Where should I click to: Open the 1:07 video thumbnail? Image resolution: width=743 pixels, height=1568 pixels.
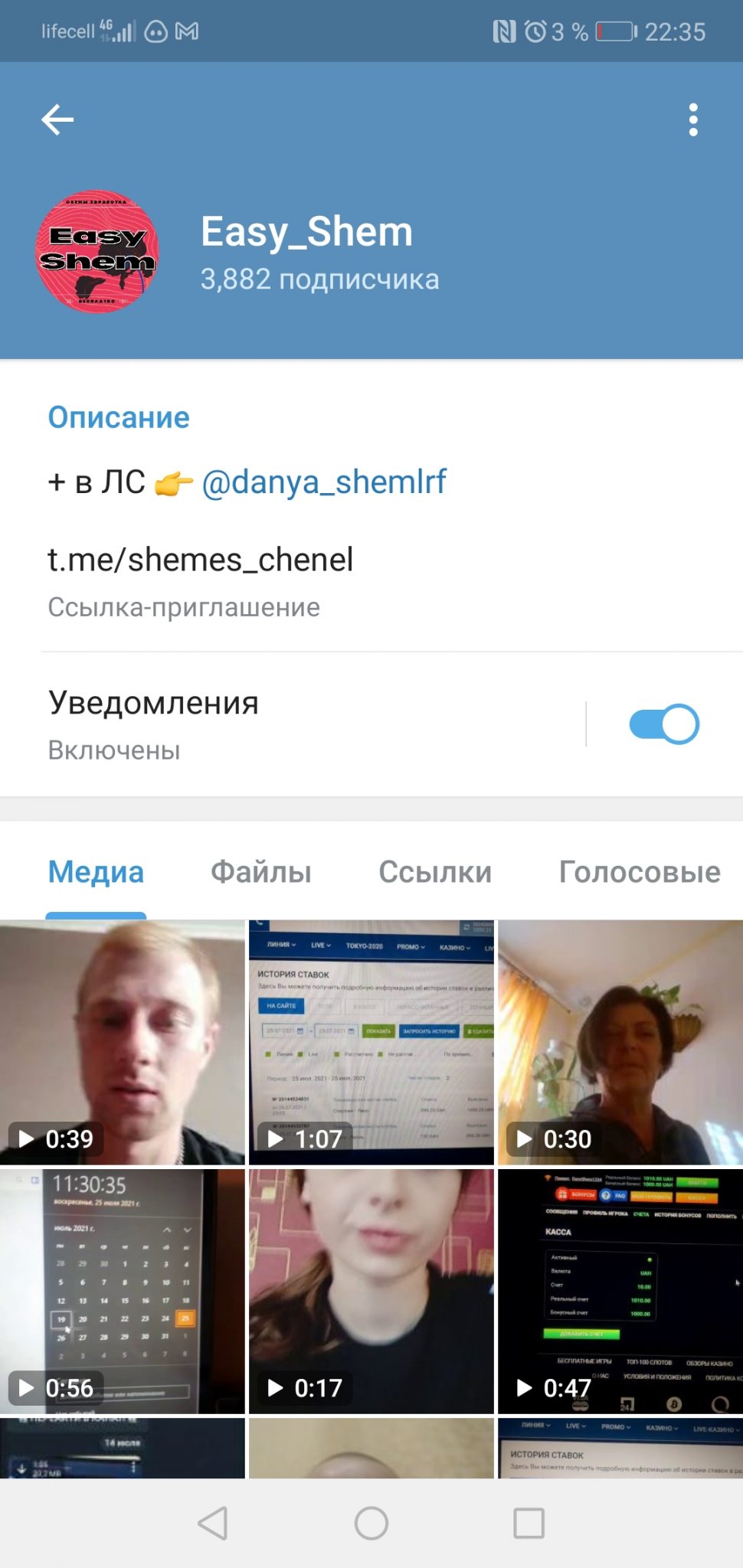tap(371, 1042)
